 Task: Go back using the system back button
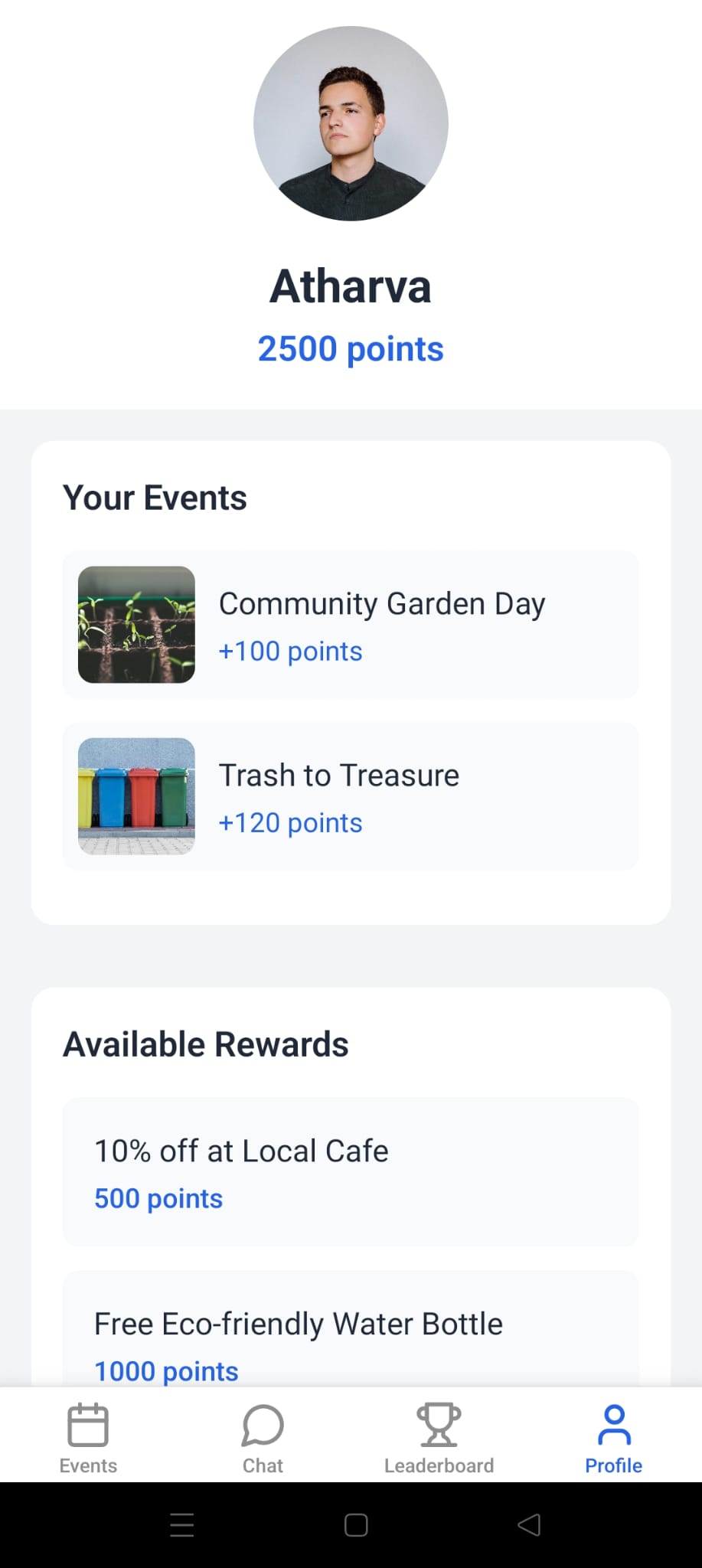click(529, 1525)
